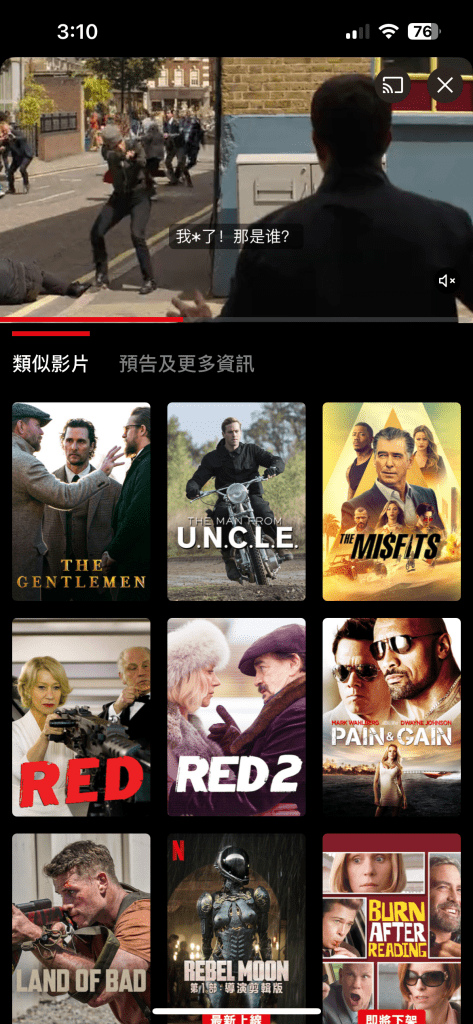Open Land of Bad
This screenshot has width=473, height=1024.
[x=81, y=928]
